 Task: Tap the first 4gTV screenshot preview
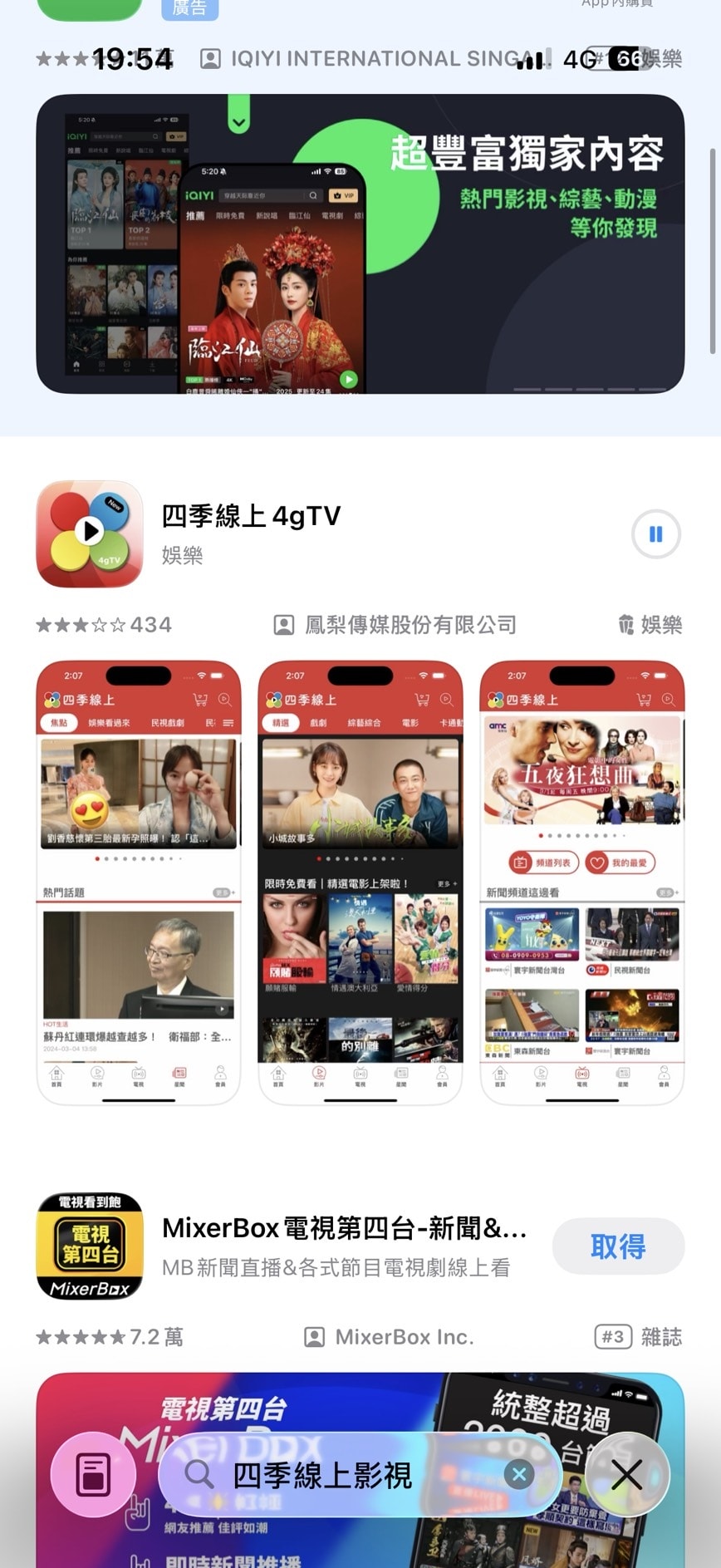click(x=138, y=881)
